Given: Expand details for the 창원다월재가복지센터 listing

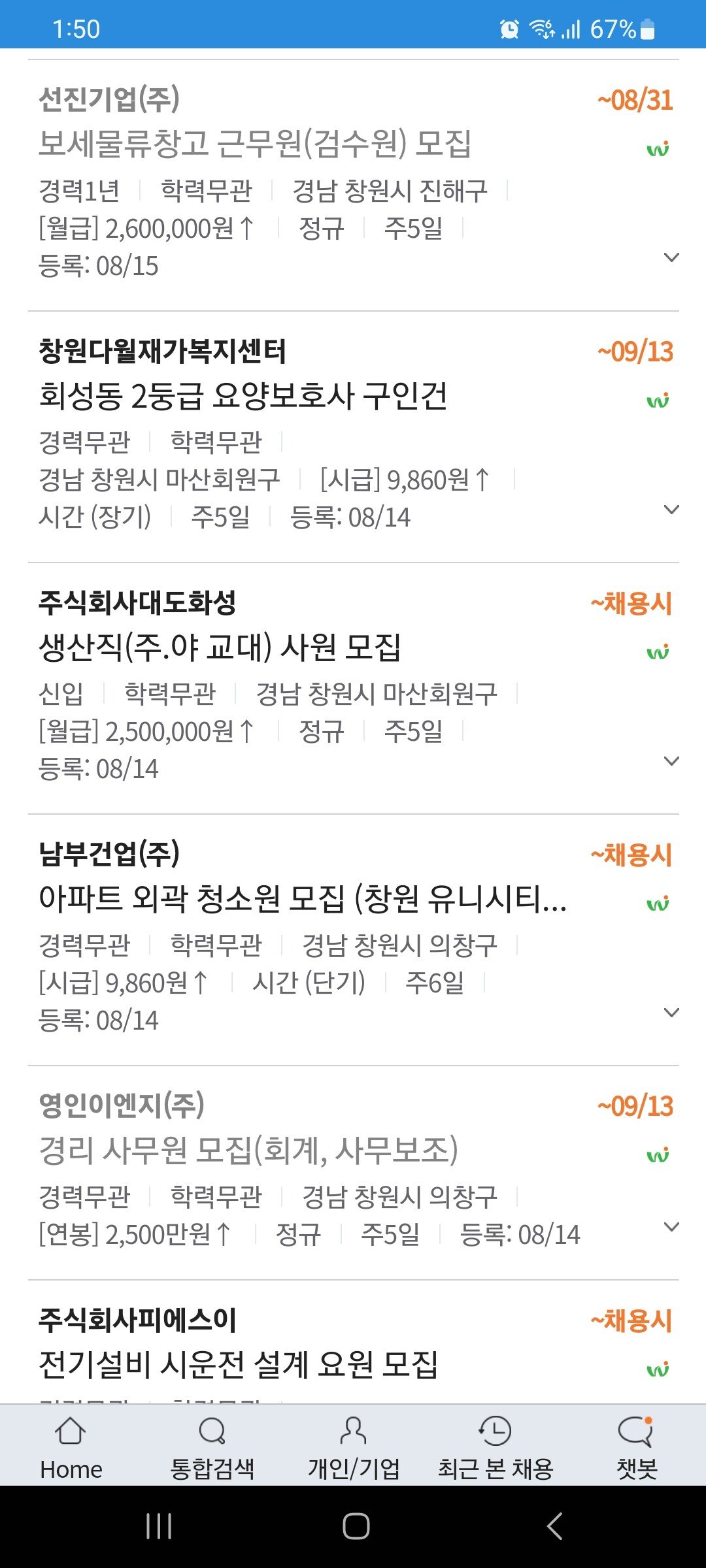Looking at the screenshot, I should click(x=671, y=510).
